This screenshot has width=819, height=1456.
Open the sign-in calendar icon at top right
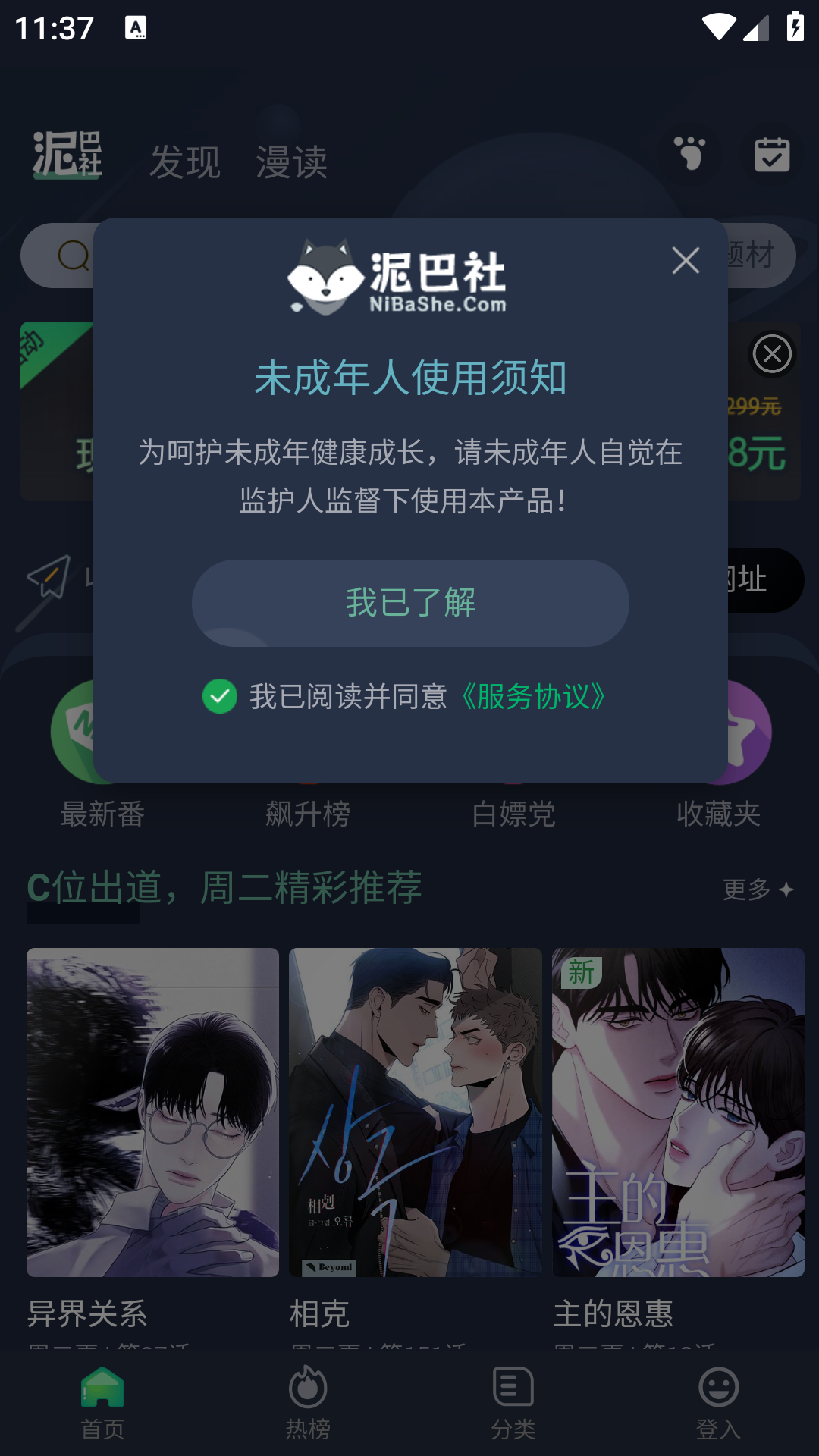771,155
